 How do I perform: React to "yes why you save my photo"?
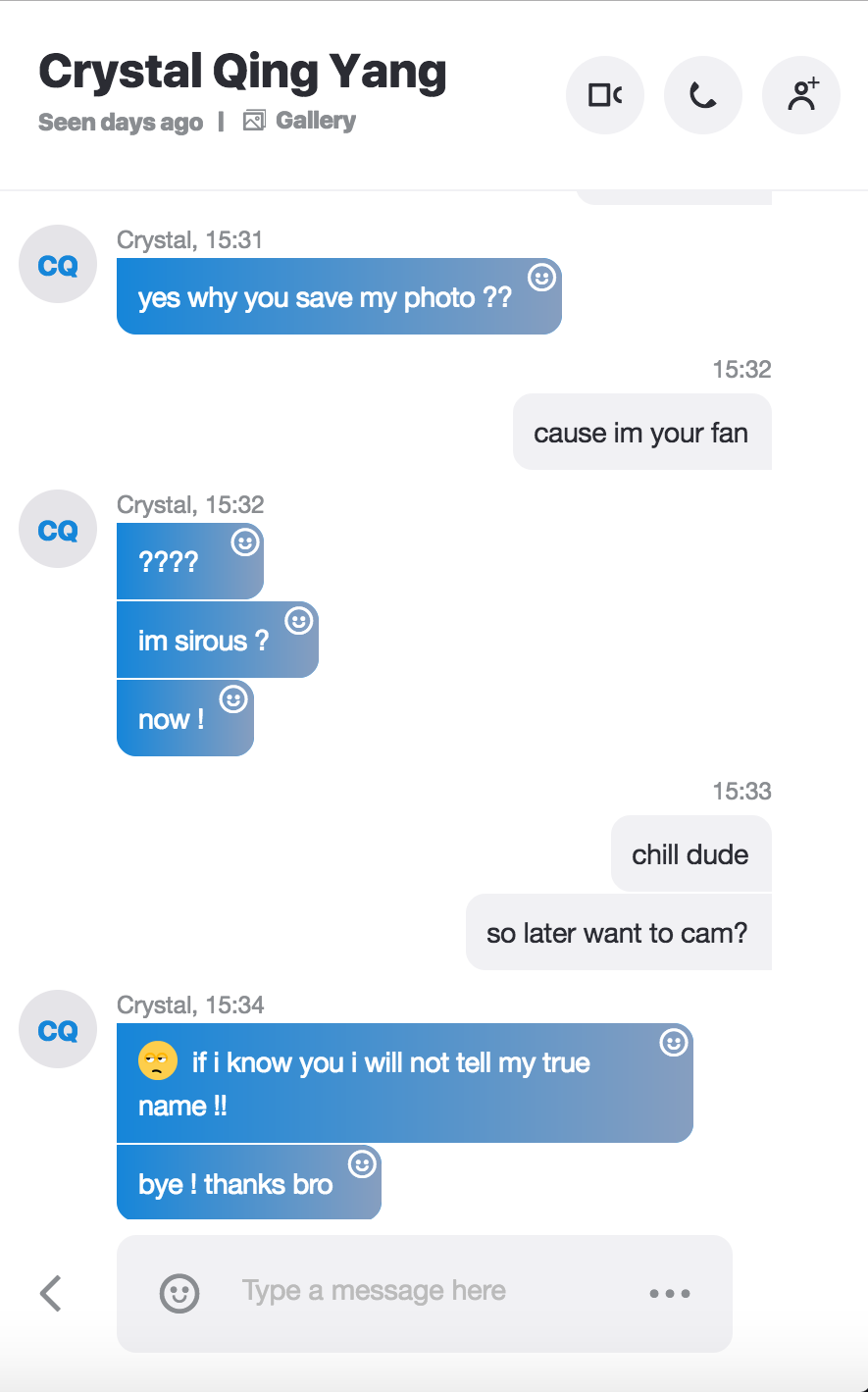541,278
